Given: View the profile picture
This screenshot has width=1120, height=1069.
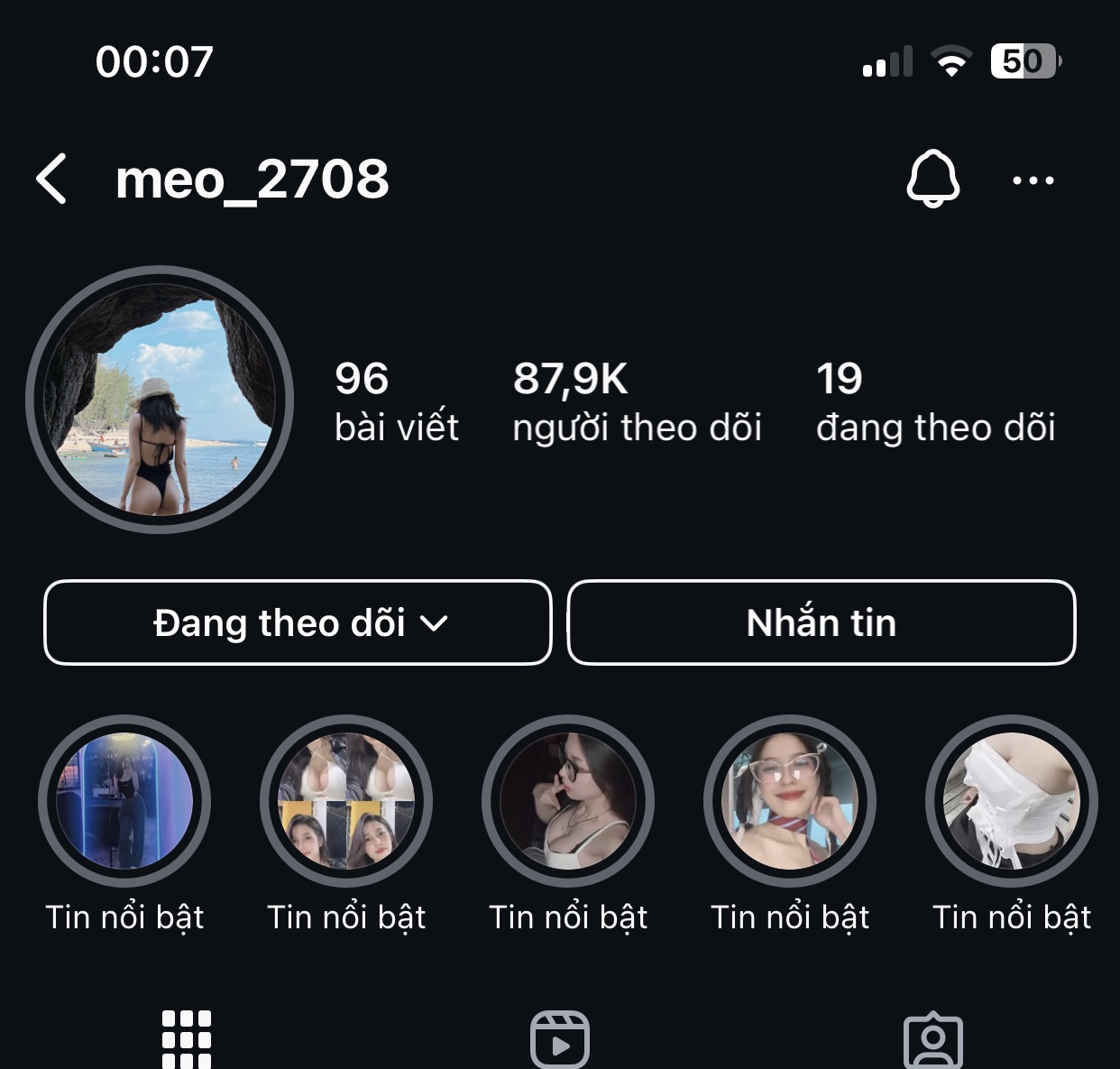Looking at the screenshot, I should tap(161, 400).
